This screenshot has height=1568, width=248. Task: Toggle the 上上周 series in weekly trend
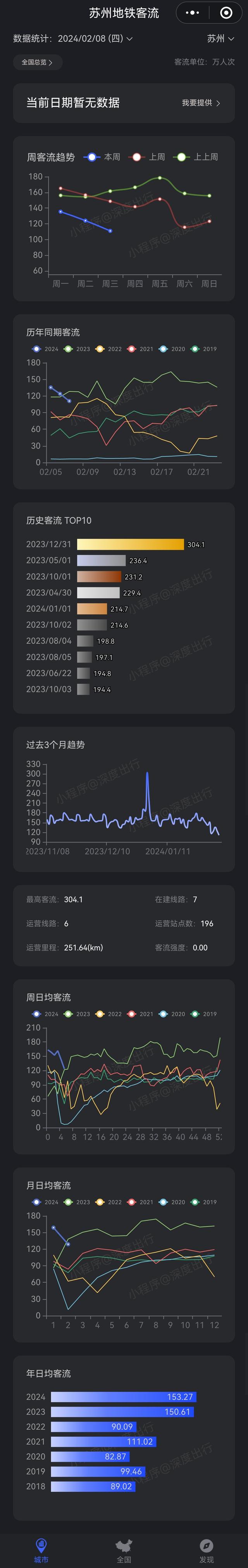click(x=196, y=157)
